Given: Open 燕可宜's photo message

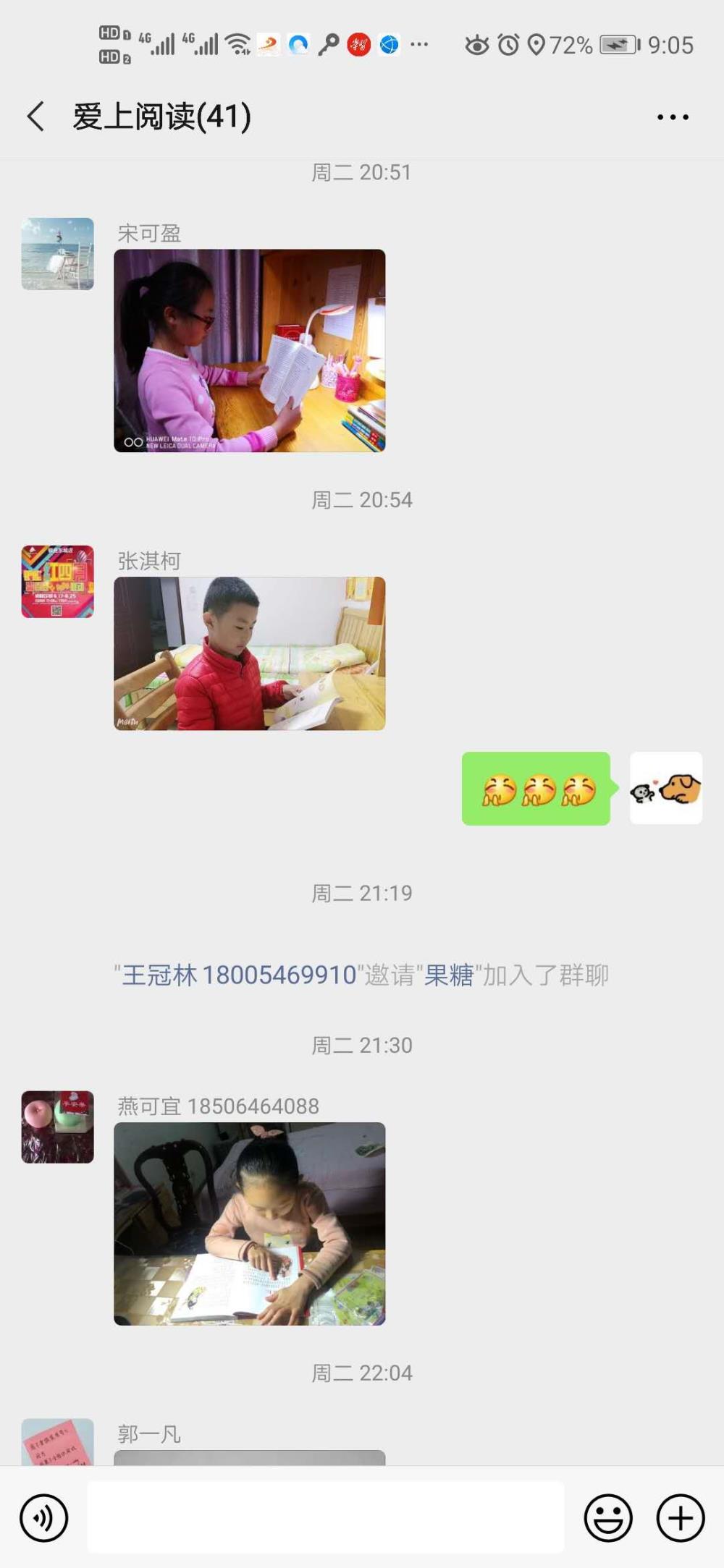Looking at the screenshot, I should (x=250, y=1224).
